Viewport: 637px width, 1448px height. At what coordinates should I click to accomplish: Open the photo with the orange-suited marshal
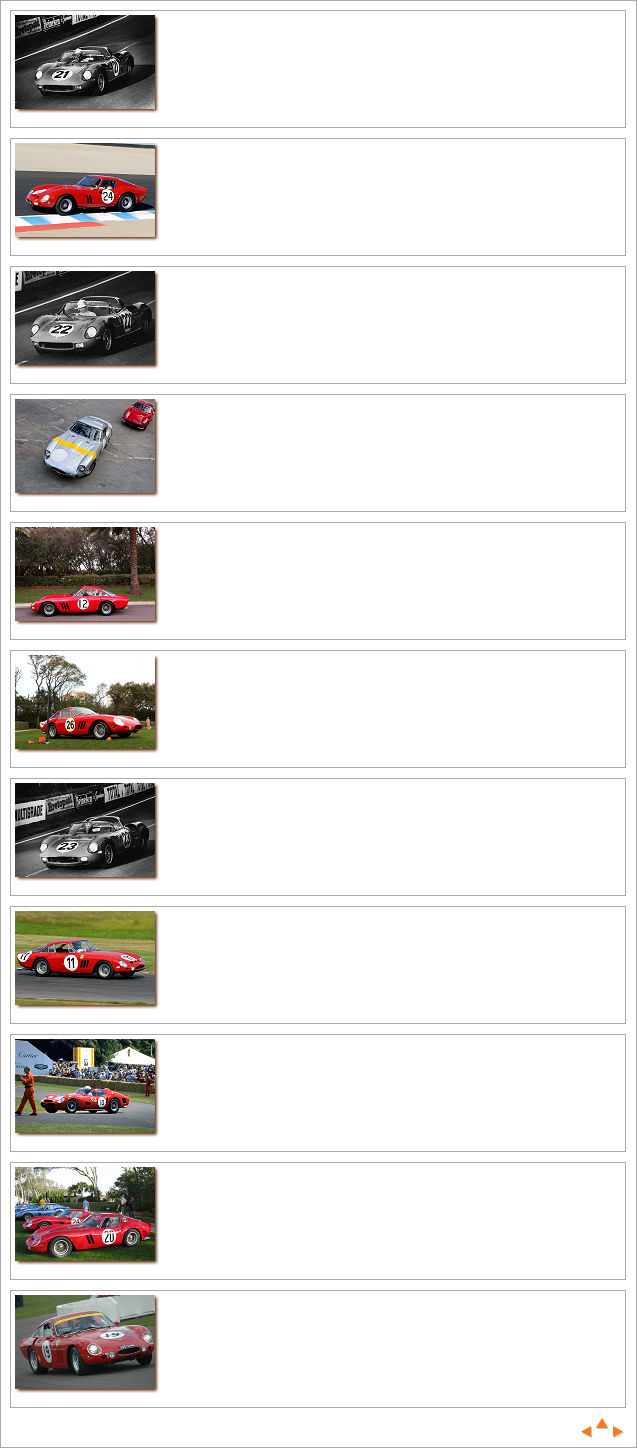click(x=85, y=1086)
